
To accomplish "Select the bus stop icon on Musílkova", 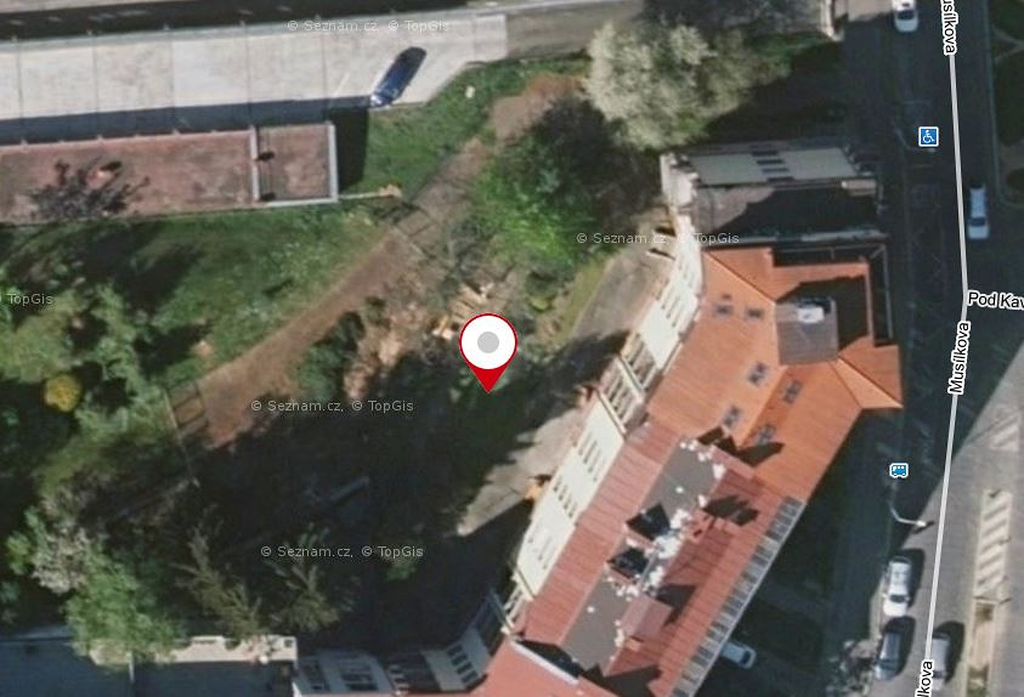I will point(898,469).
